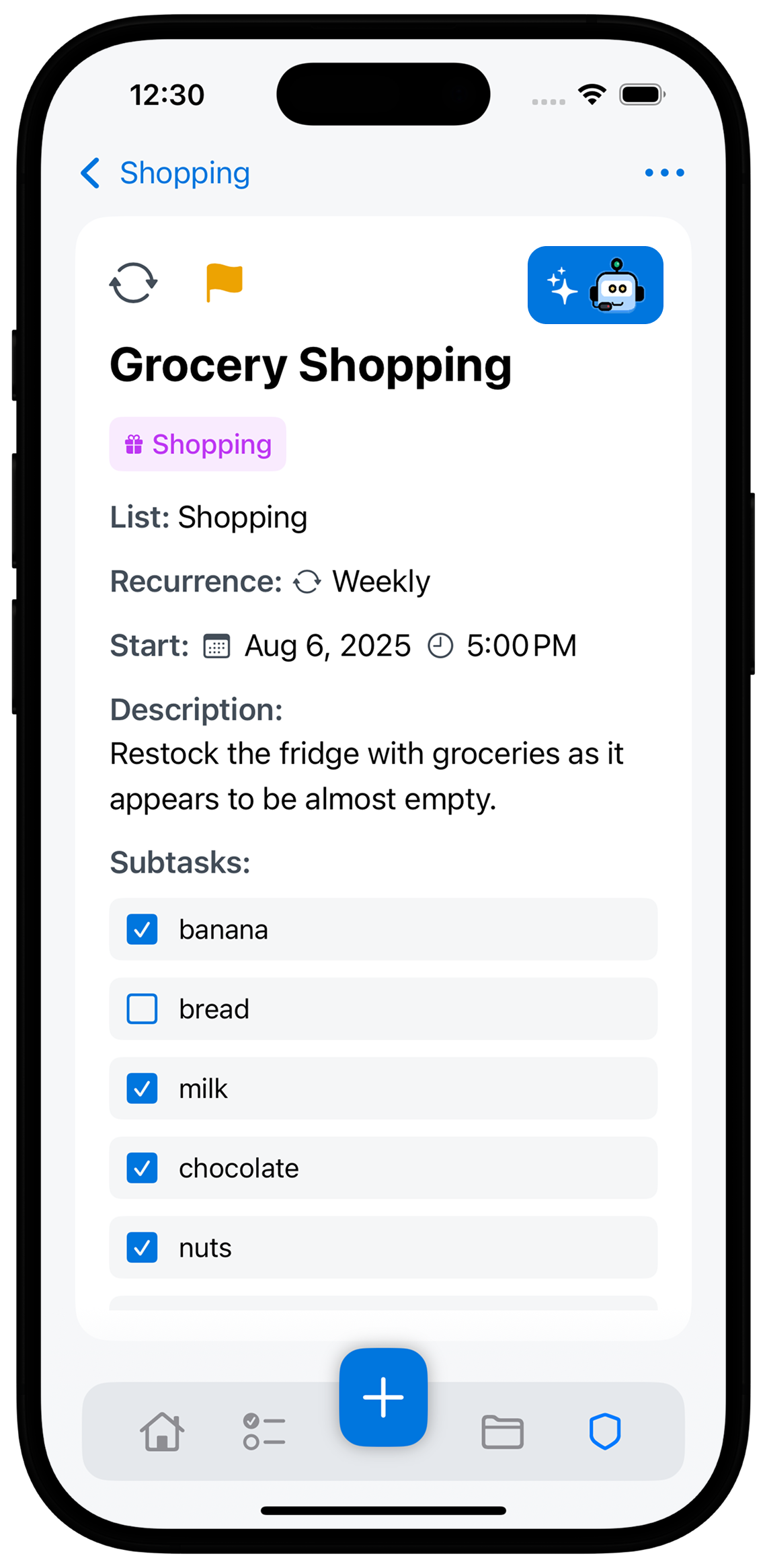This screenshot has width=767, height=1568.
Task: Open the Folders section in bottom navigation
Action: tap(503, 1432)
